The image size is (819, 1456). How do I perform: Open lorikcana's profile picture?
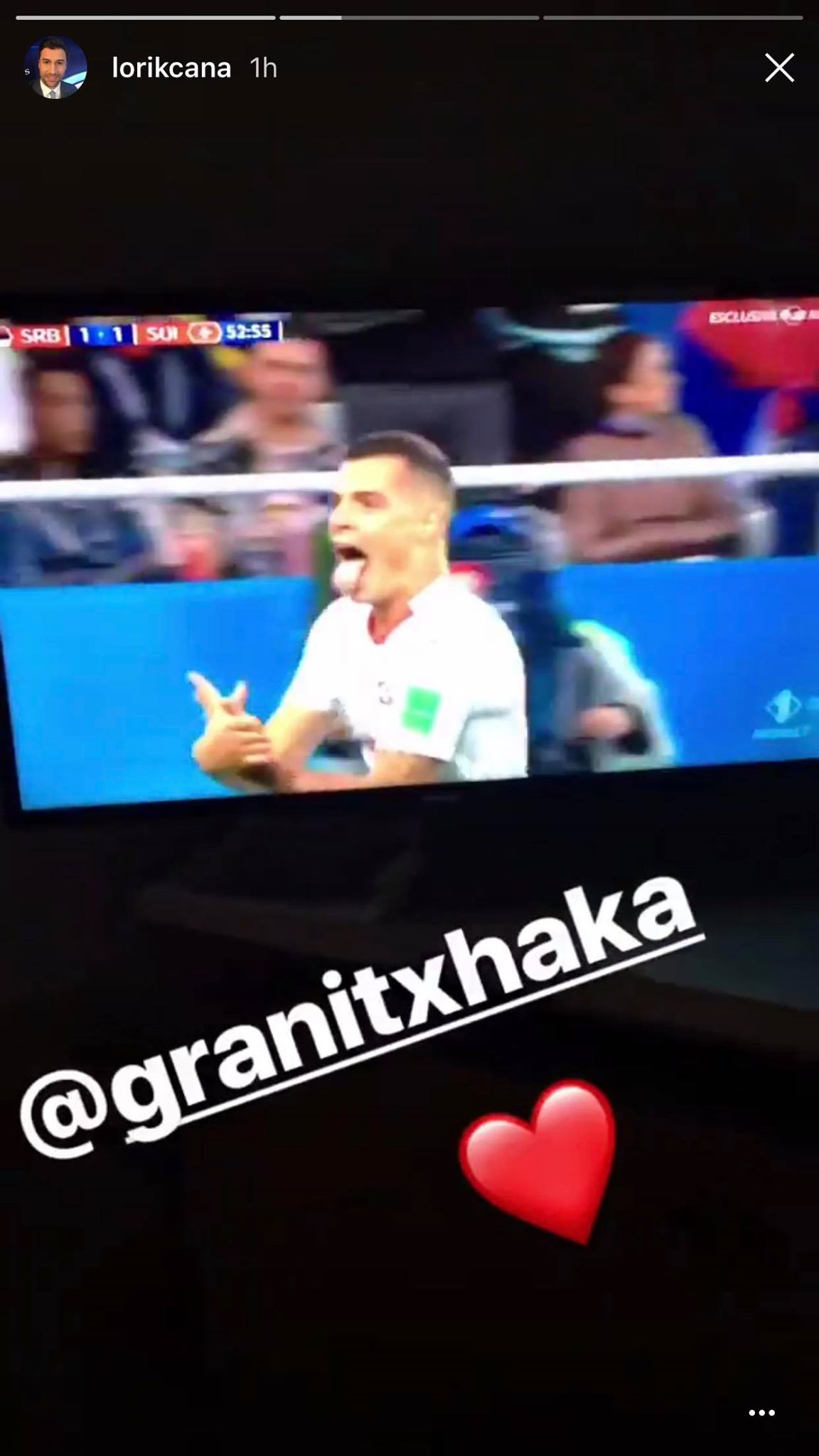(55, 68)
